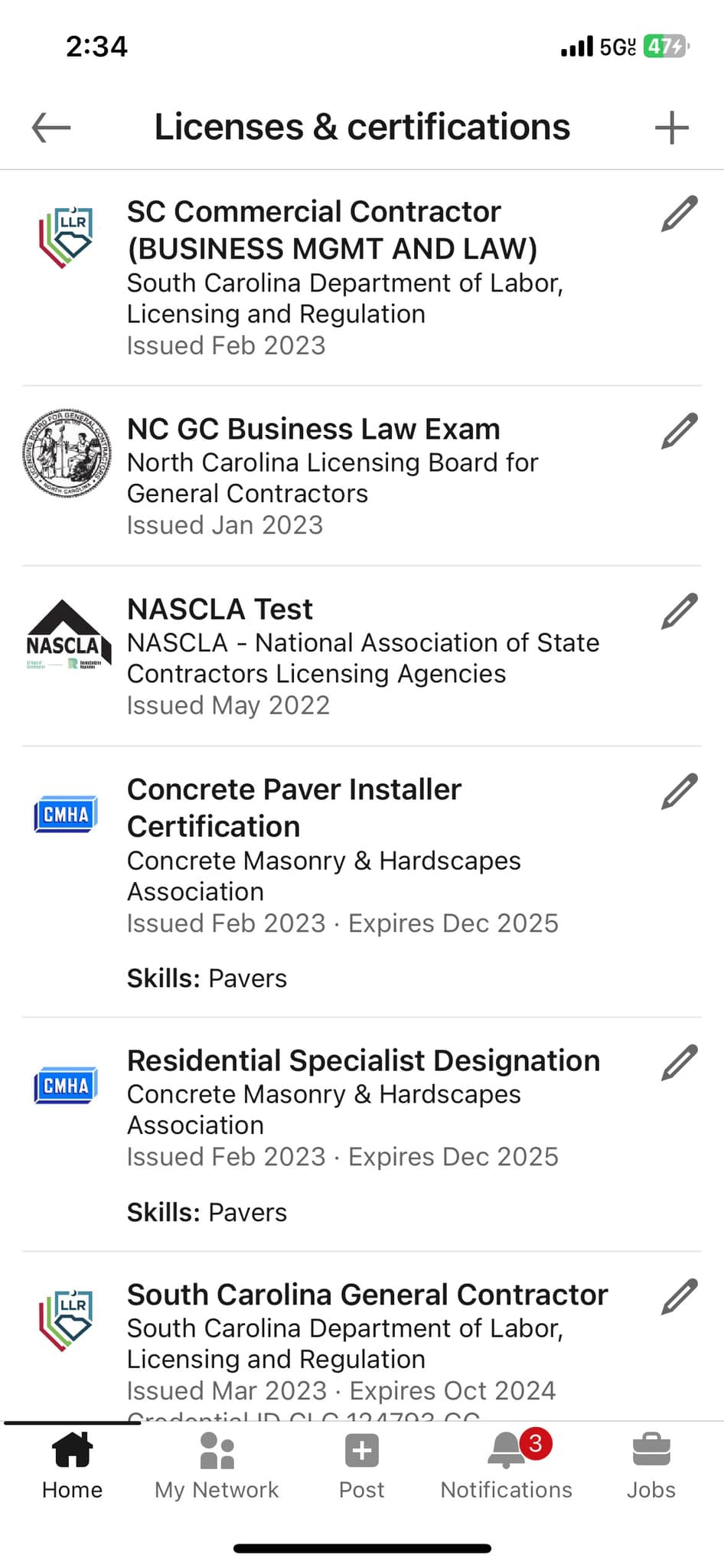
Task: Switch to the Home tab
Action: pyautogui.click(x=72, y=1466)
